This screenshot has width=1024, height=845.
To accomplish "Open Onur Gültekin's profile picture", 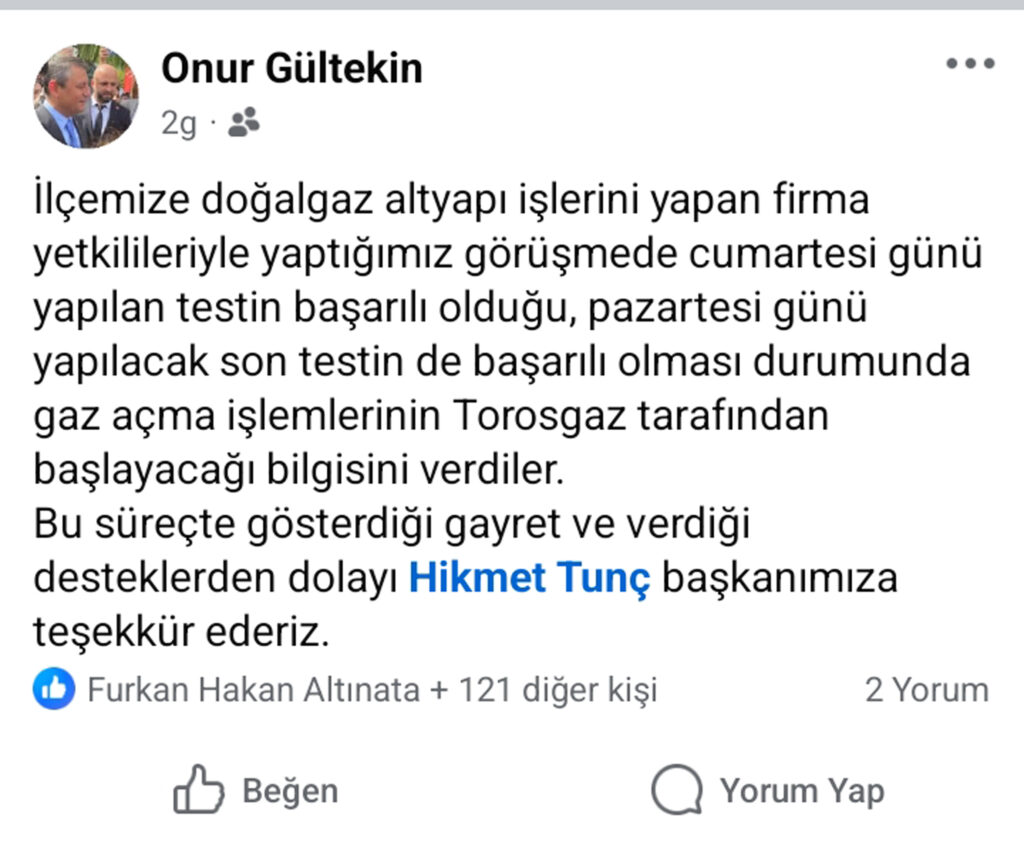I will (x=86, y=96).
